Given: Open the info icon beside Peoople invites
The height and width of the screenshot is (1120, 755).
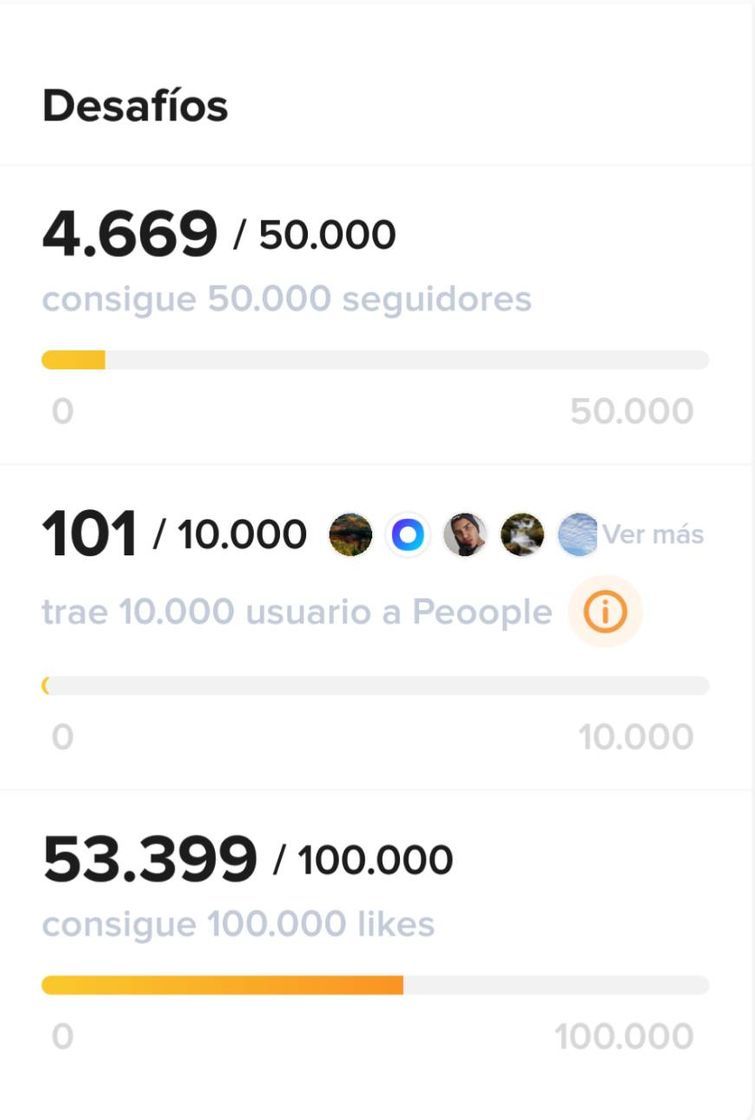Looking at the screenshot, I should (604, 612).
